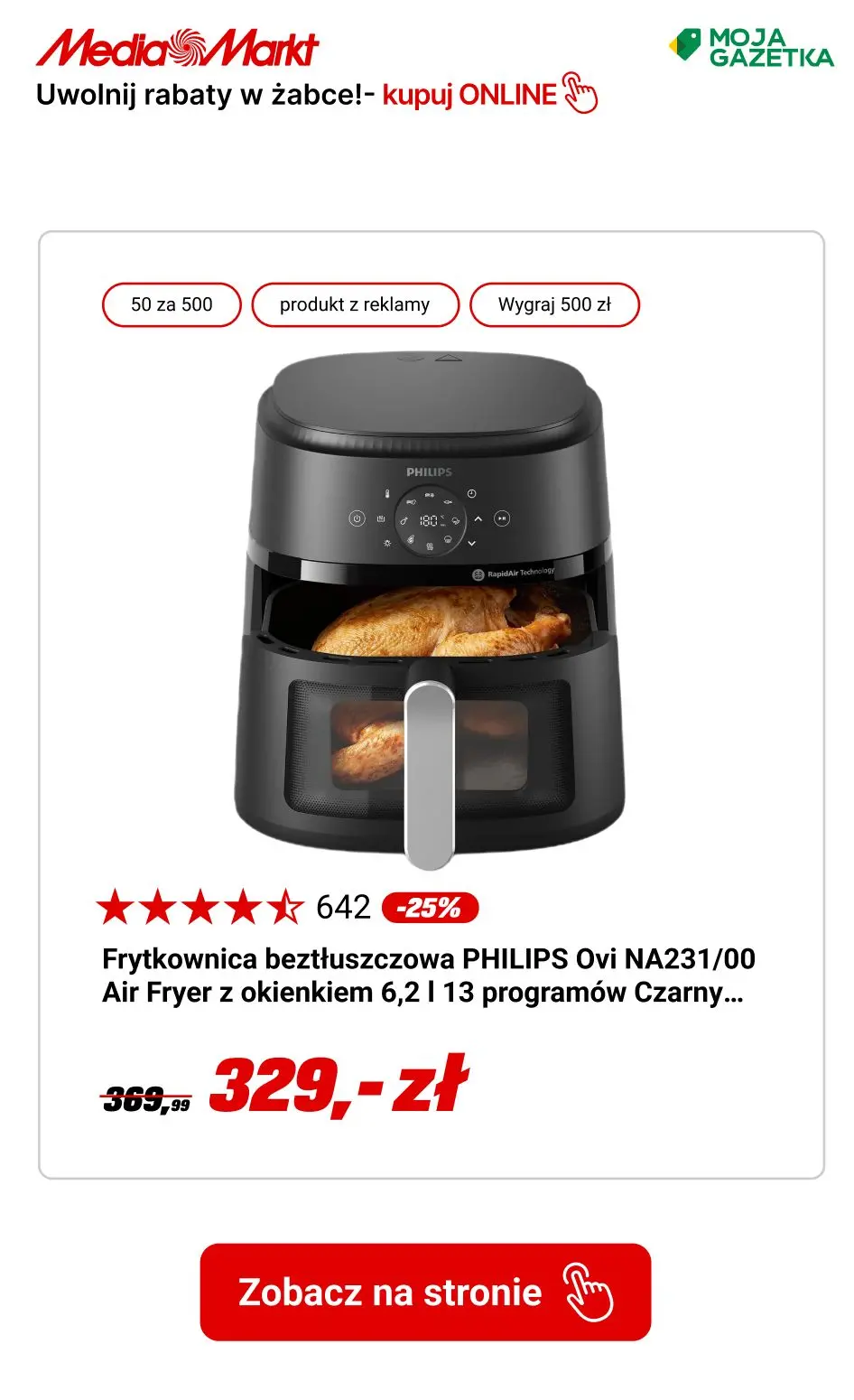Collapse temperature using the down chevron

pos(471,542)
